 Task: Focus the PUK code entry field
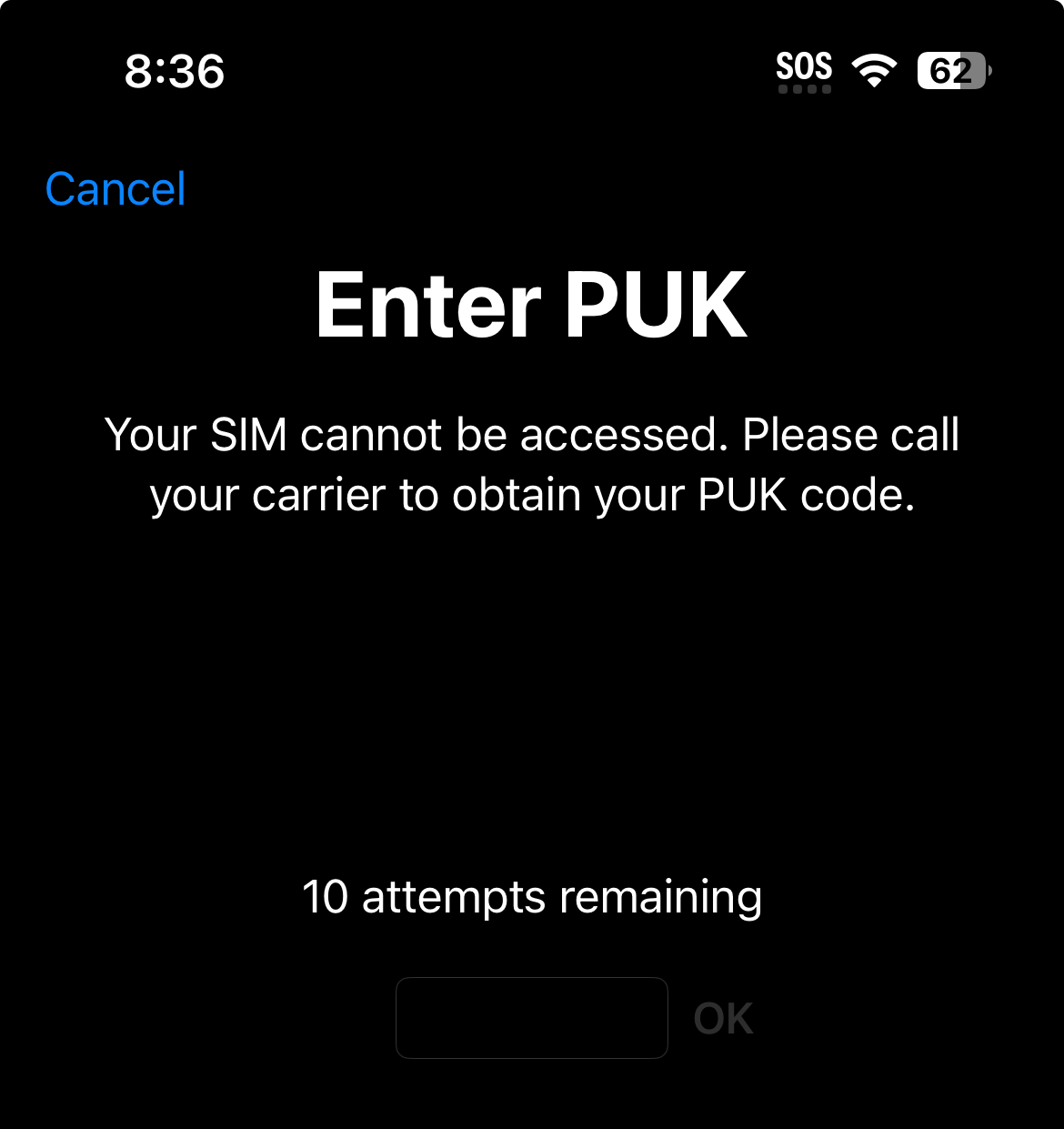tap(532, 1018)
